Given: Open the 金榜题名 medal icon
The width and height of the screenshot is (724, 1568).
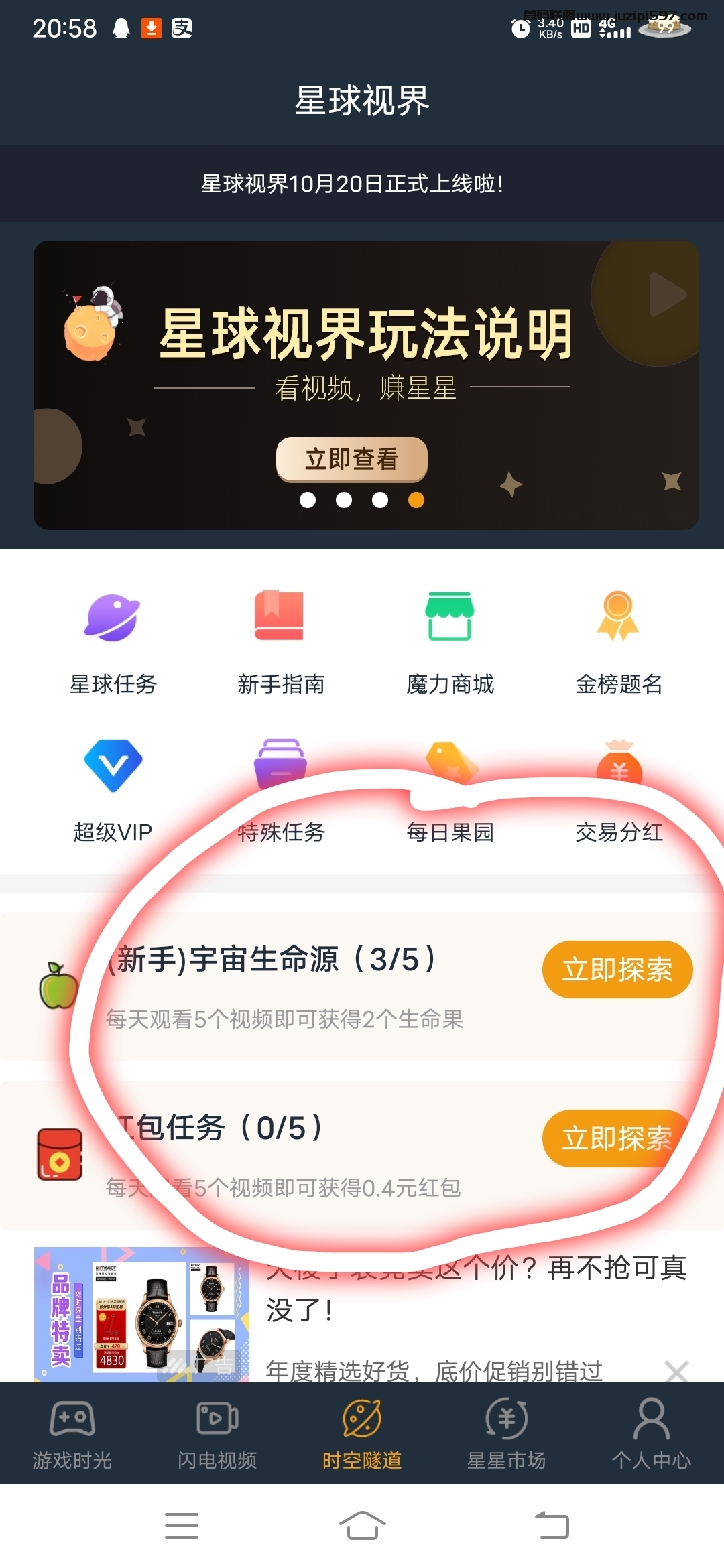Looking at the screenshot, I should pyautogui.click(x=619, y=616).
